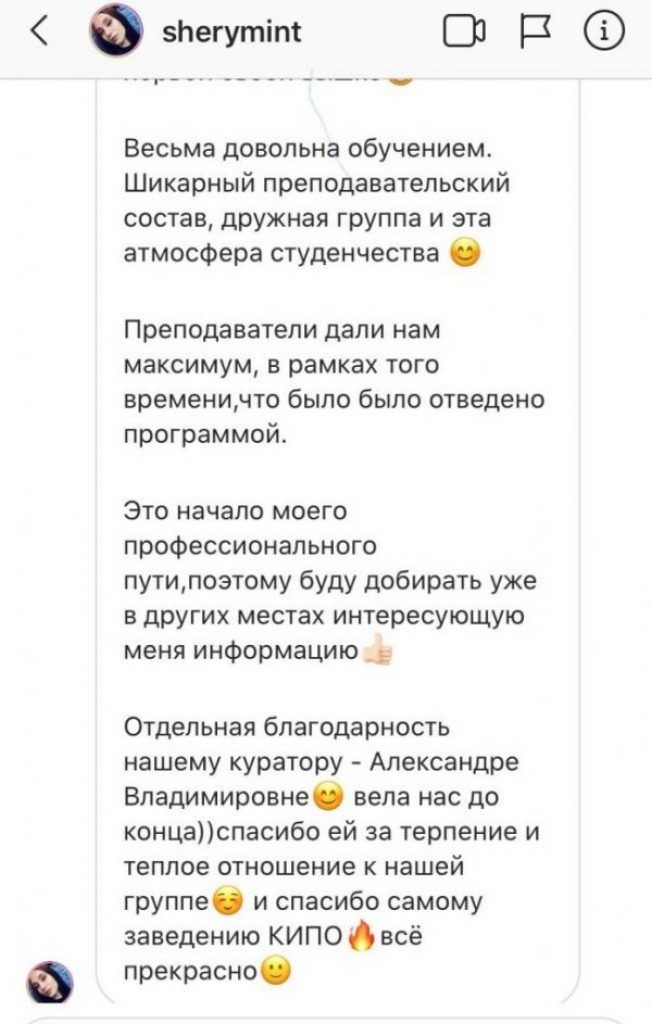Go back to the message list
Image resolution: width=652 pixels, height=1024 pixels.
pos(41,31)
